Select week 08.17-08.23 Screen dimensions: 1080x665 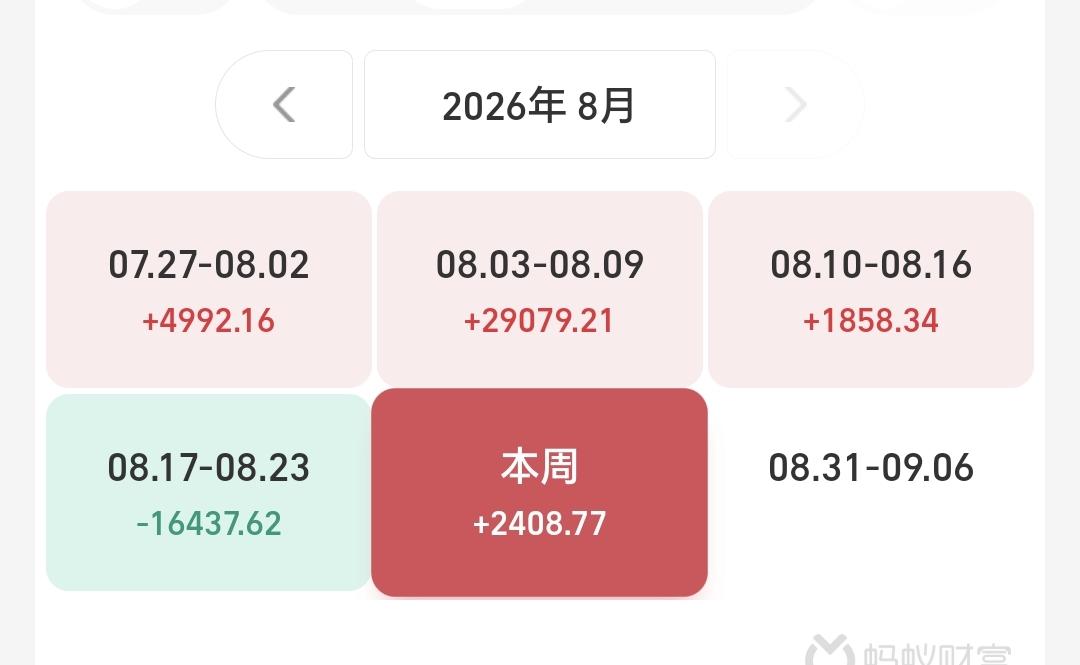(x=209, y=492)
